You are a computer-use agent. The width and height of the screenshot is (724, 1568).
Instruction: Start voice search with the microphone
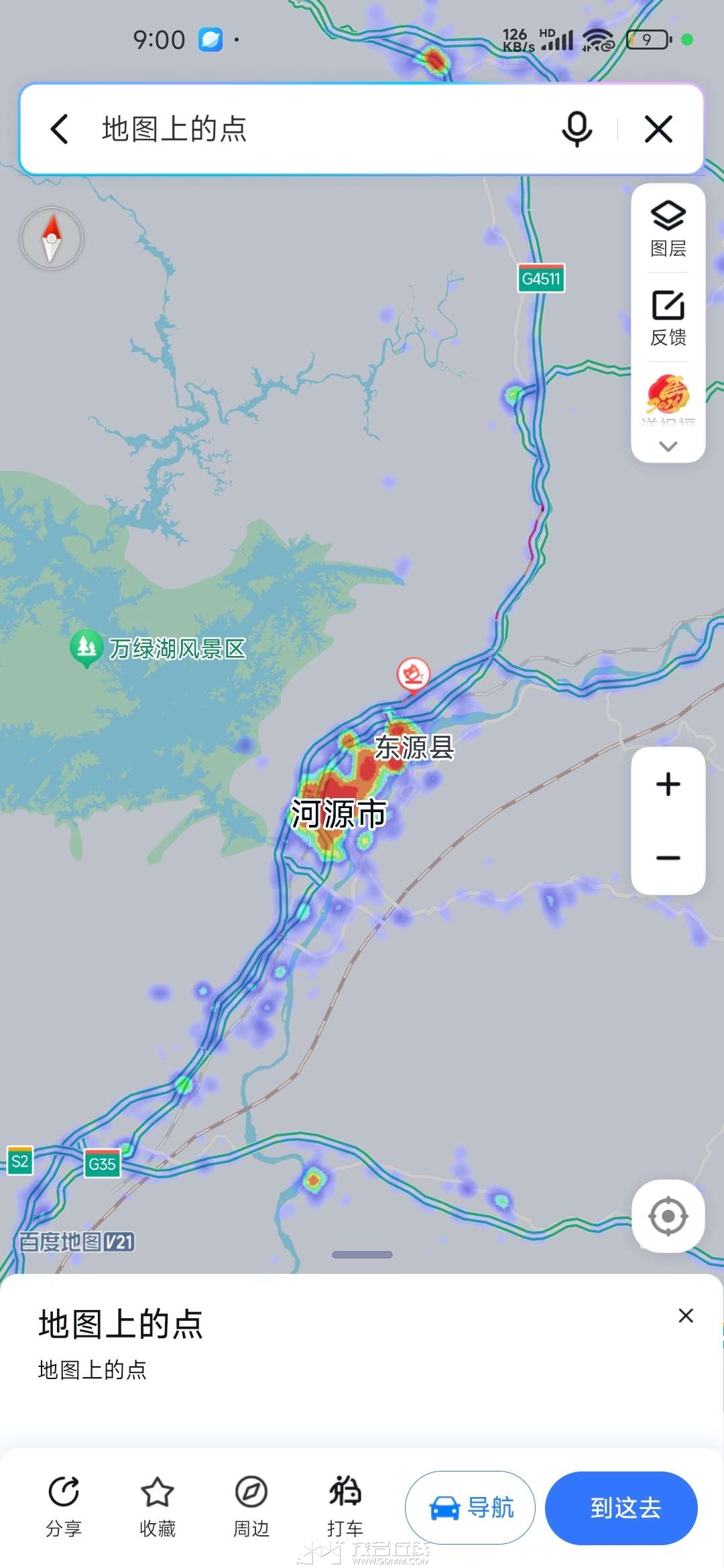pos(577,129)
